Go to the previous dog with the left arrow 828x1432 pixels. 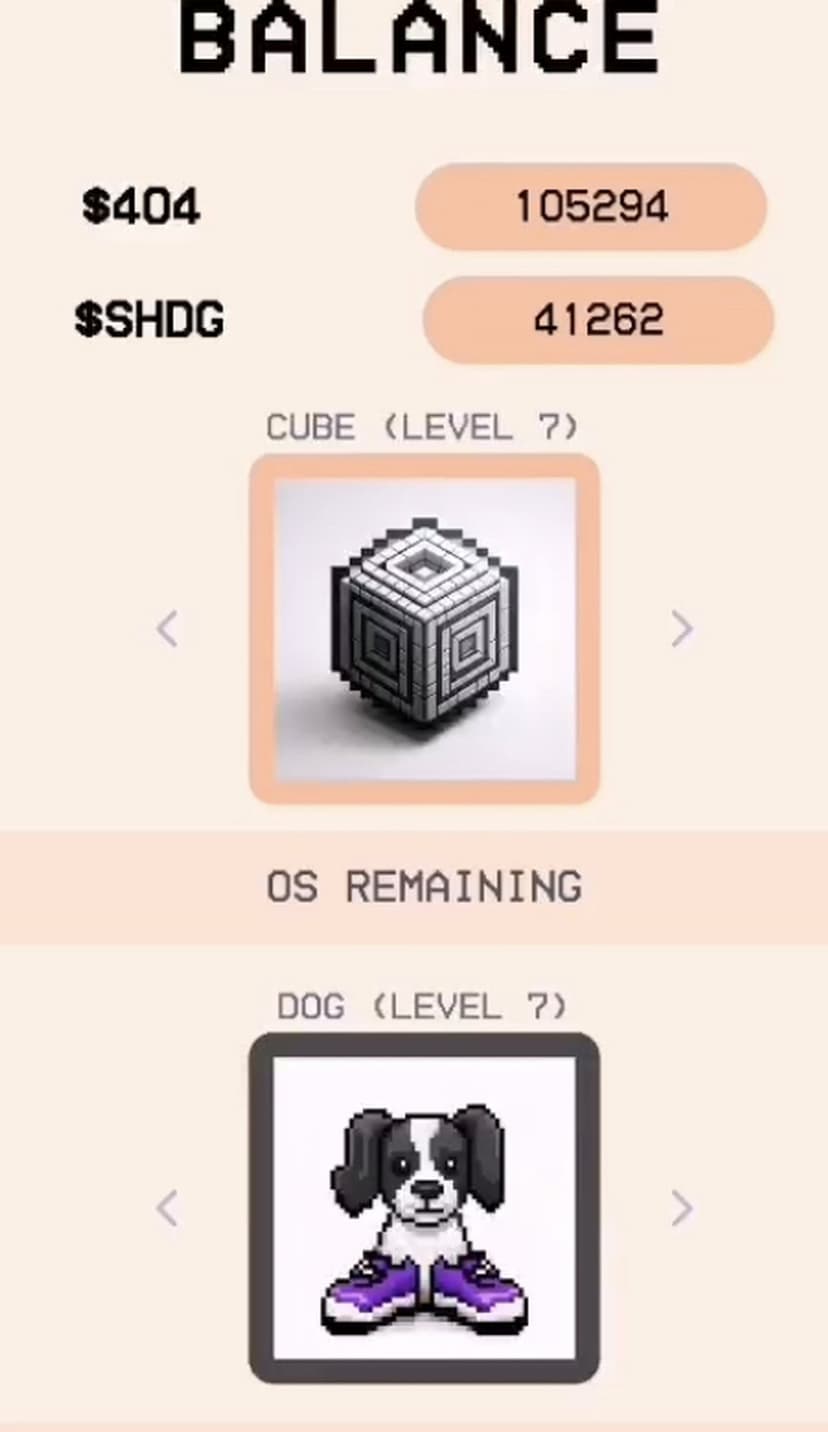pyautogui.click(x=168, y=1208)
